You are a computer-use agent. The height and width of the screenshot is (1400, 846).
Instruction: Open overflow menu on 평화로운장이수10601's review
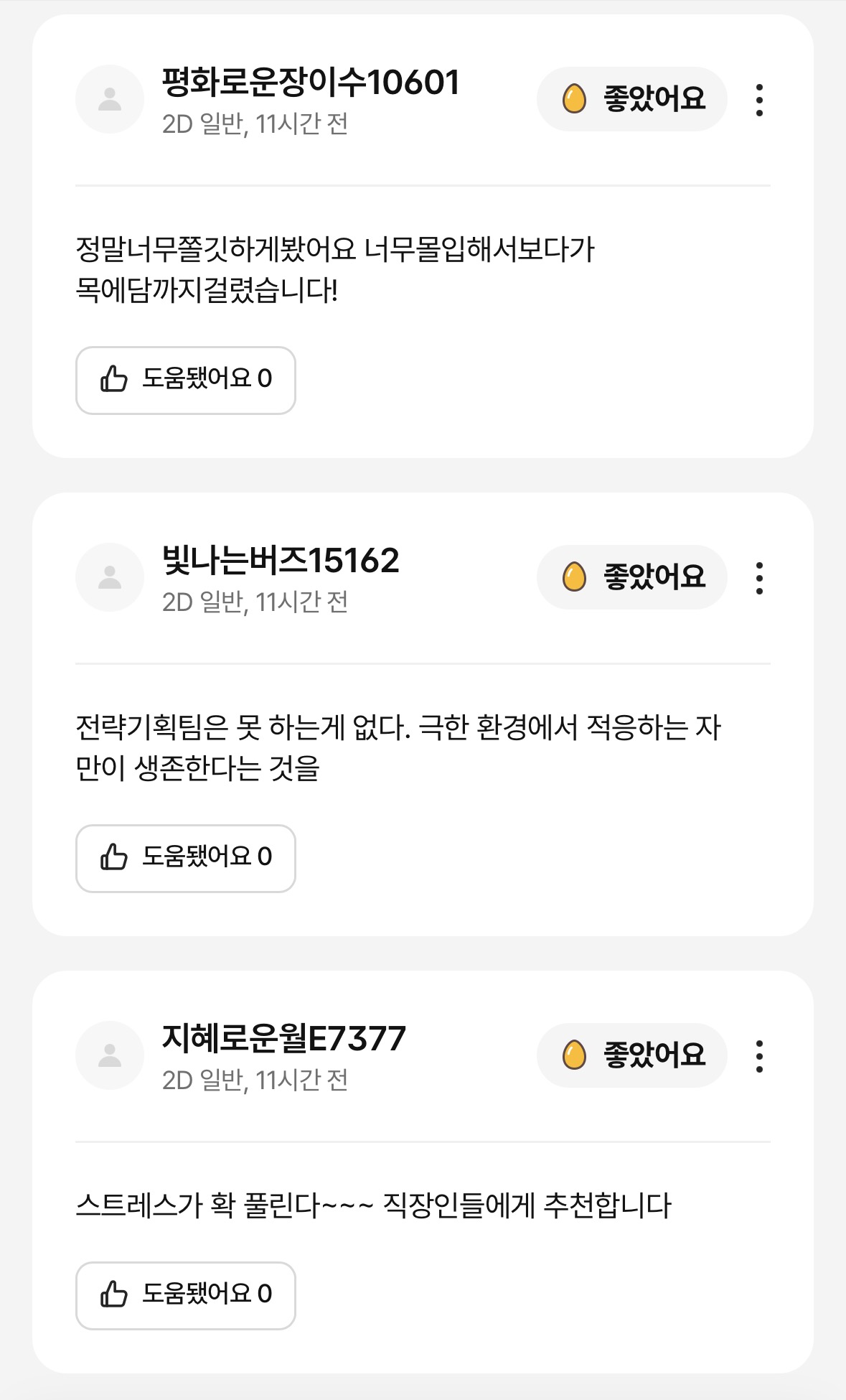[759, 100]
